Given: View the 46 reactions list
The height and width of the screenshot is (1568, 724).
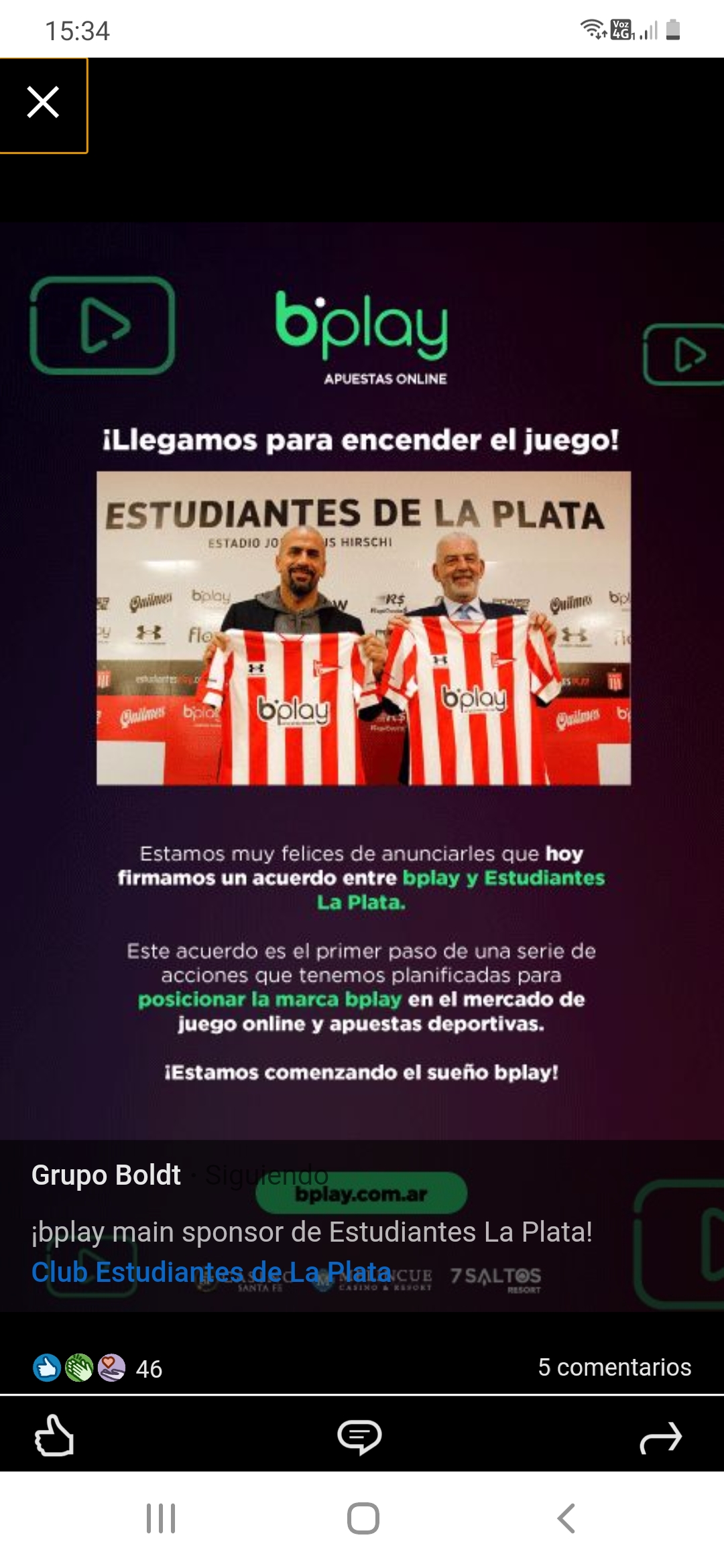Looking at the screenshot, I should 98,1368.
